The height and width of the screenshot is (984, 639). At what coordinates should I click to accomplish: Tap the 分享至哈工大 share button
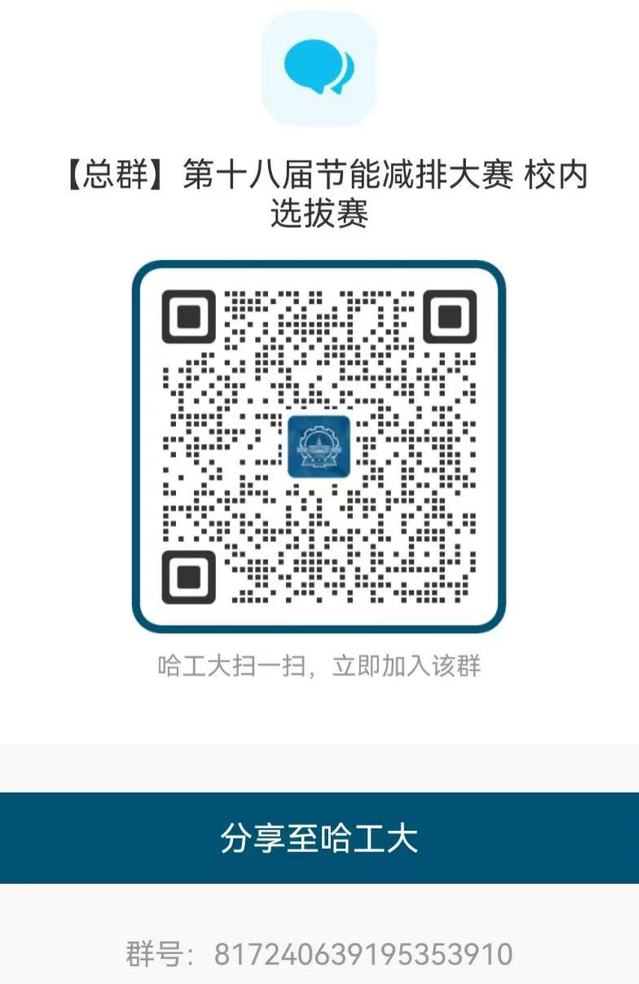(319, 838)
